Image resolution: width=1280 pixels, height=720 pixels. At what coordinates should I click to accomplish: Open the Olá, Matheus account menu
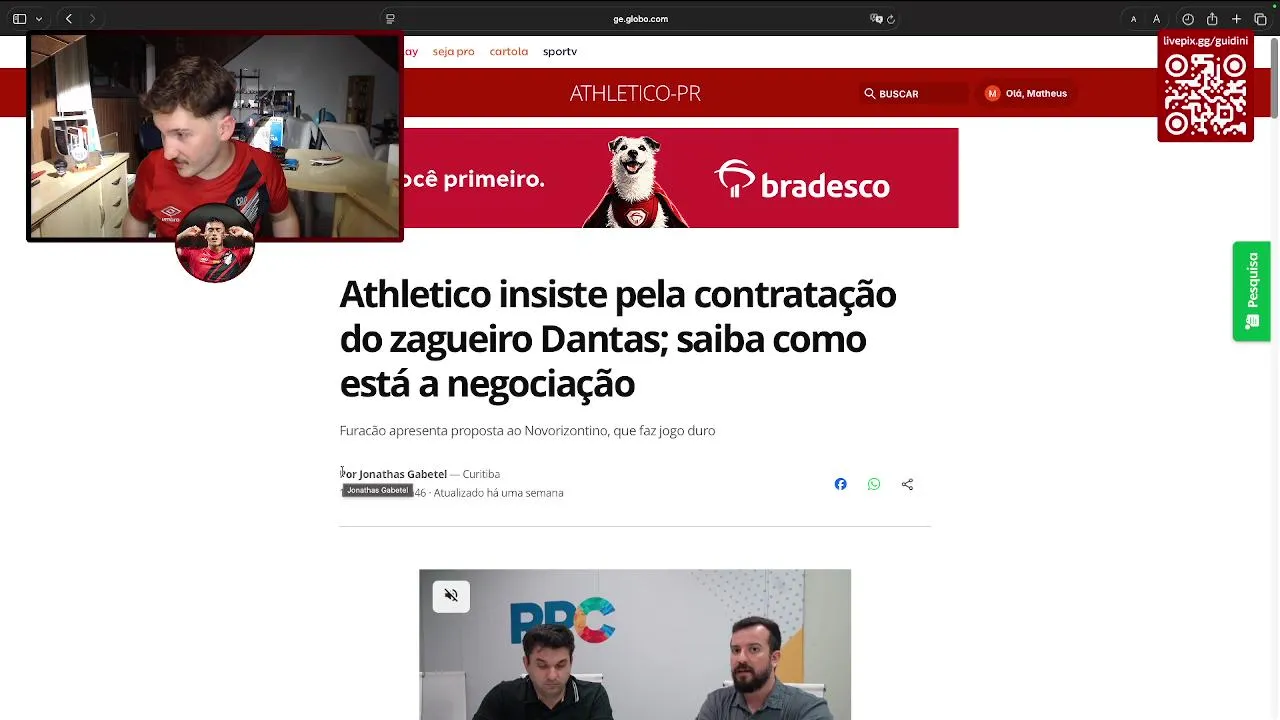pos(1027,94)
